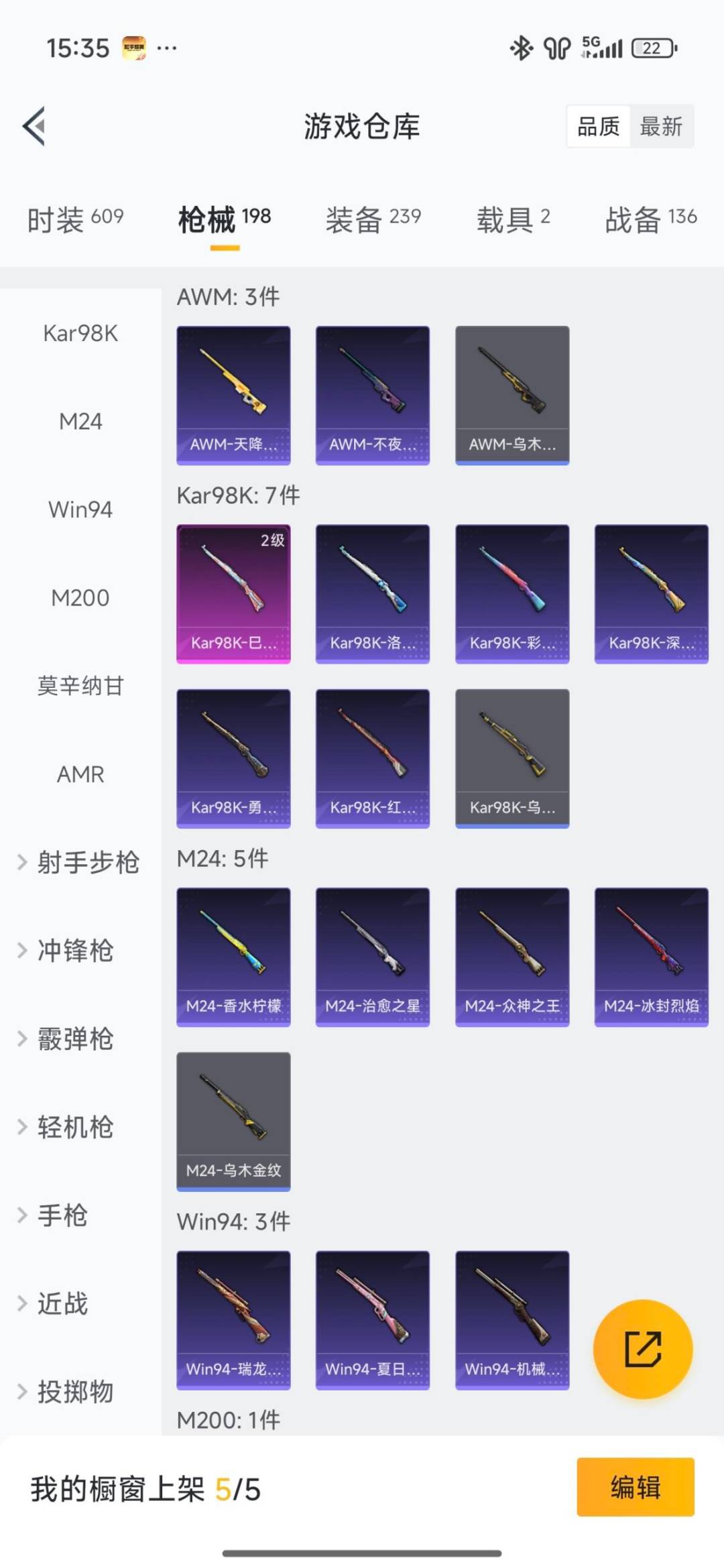
Task: Open the Win94-夏日 skin thumbnail
Action: (x=373, y=1317)
